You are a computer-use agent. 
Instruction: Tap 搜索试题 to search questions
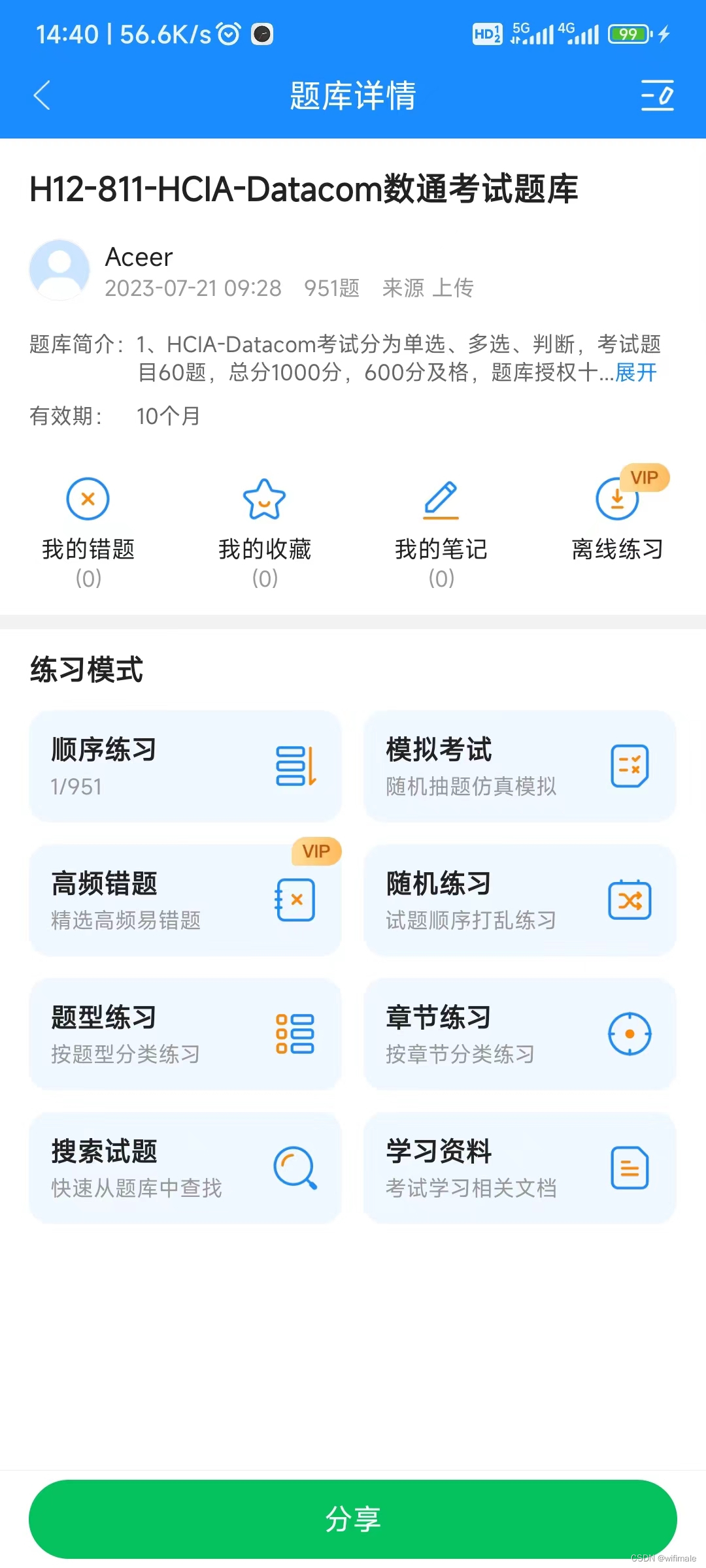click(x=185, y=1168)
